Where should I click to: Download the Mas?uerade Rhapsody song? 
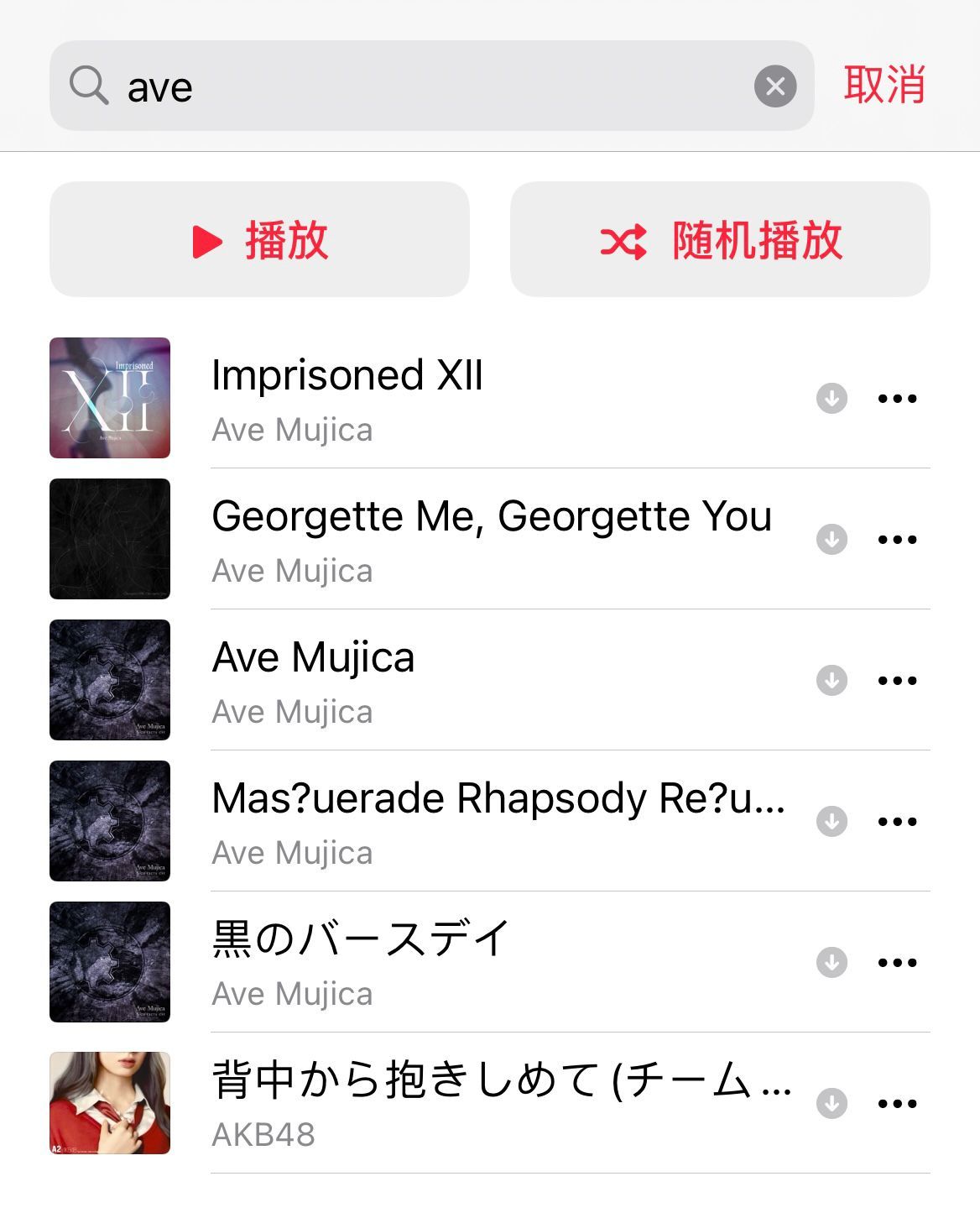(x=831, y=821)
